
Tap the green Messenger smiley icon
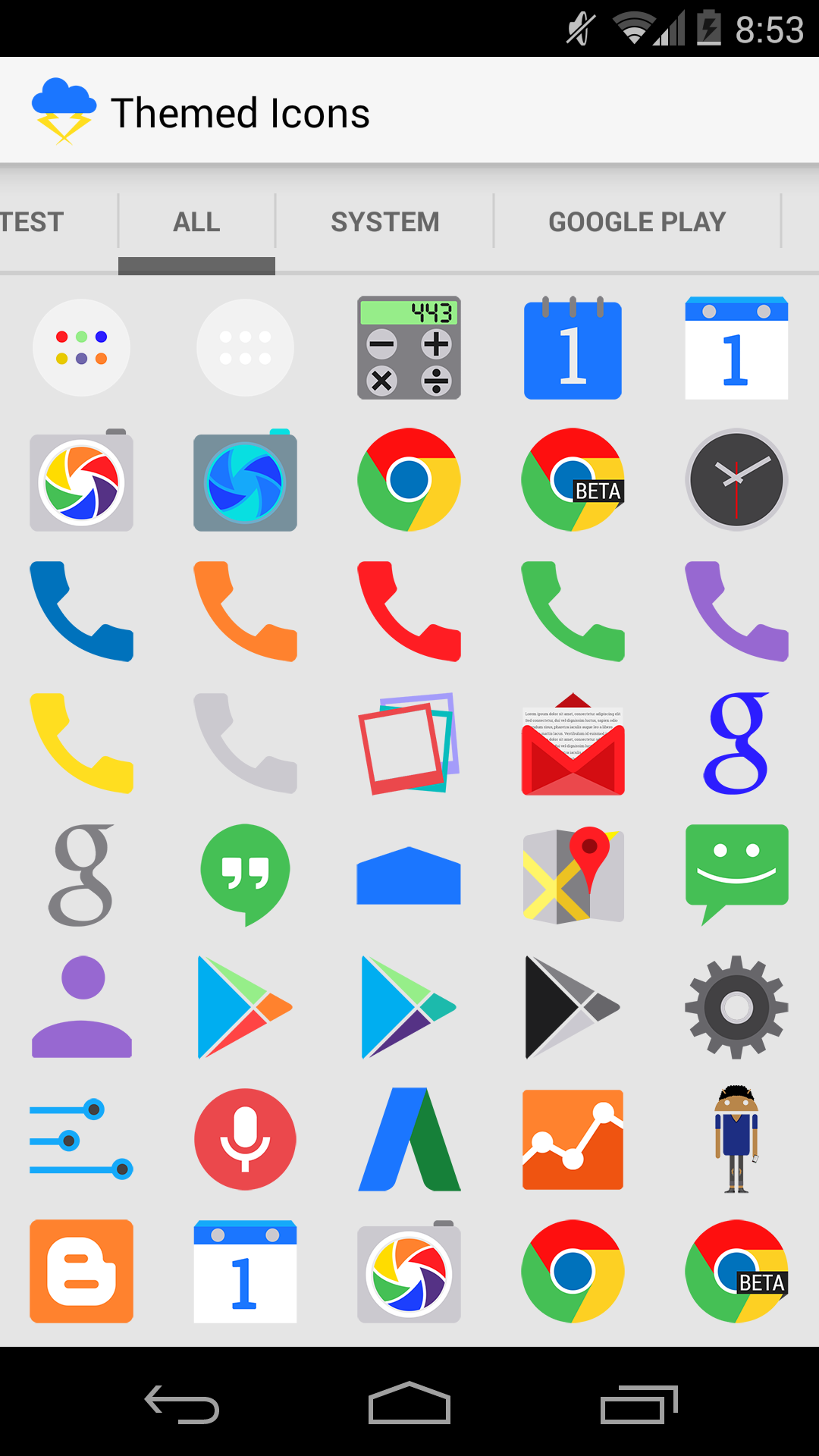pyautogui.click(x=736, y=874)
